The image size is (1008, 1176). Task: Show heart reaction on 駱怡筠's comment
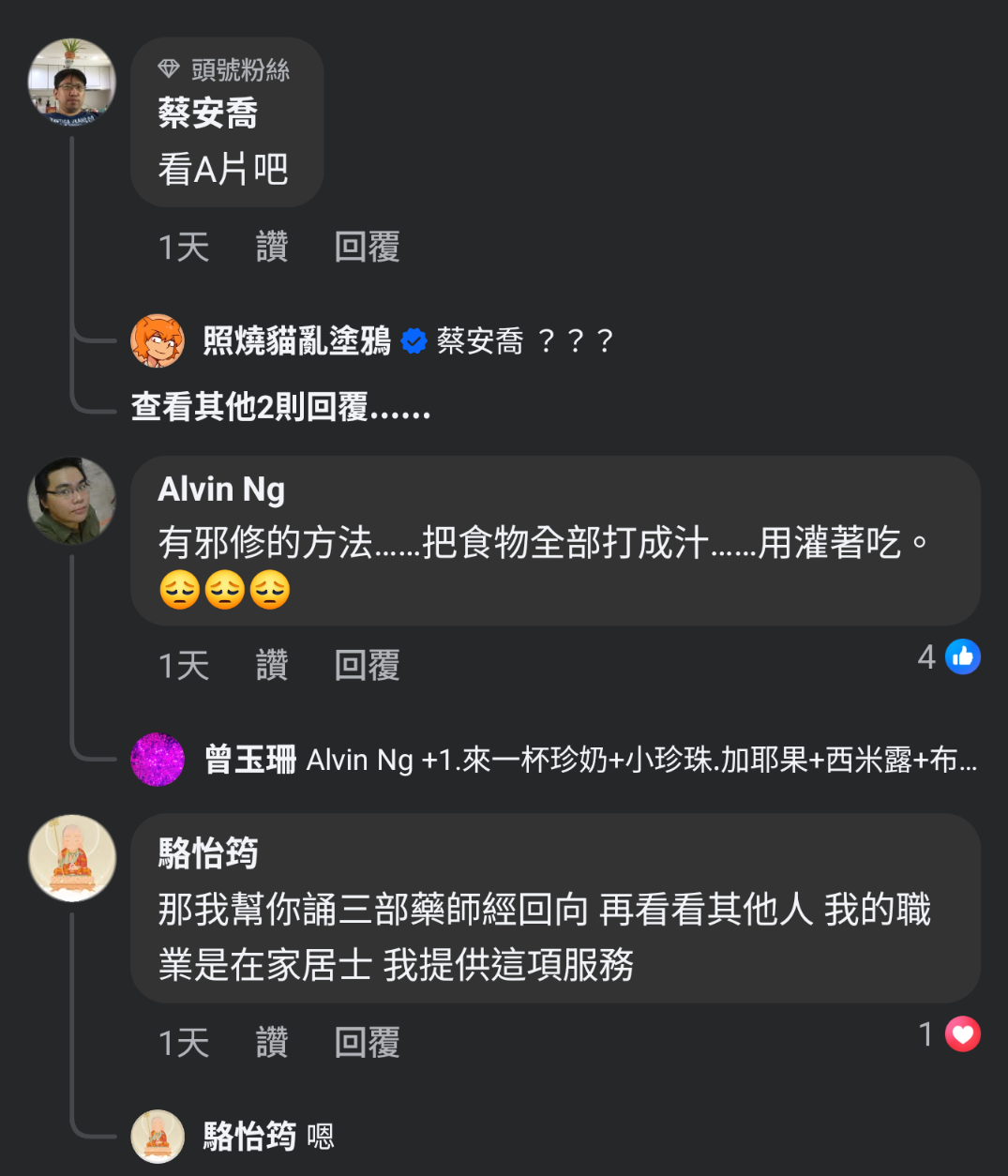tap(951, 1034)
